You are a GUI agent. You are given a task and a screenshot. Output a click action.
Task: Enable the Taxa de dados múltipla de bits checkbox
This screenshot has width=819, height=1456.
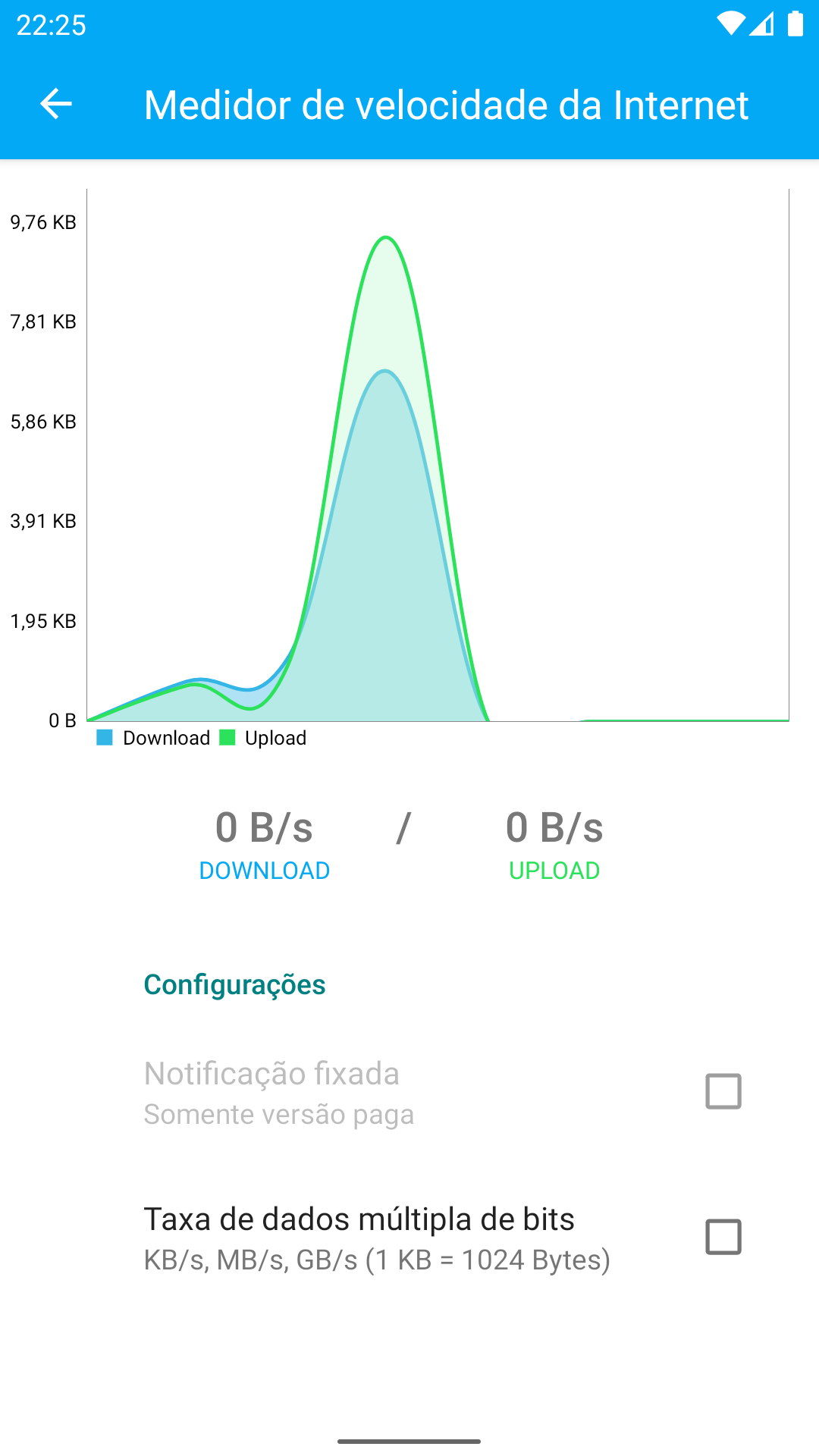[723, 1237]
